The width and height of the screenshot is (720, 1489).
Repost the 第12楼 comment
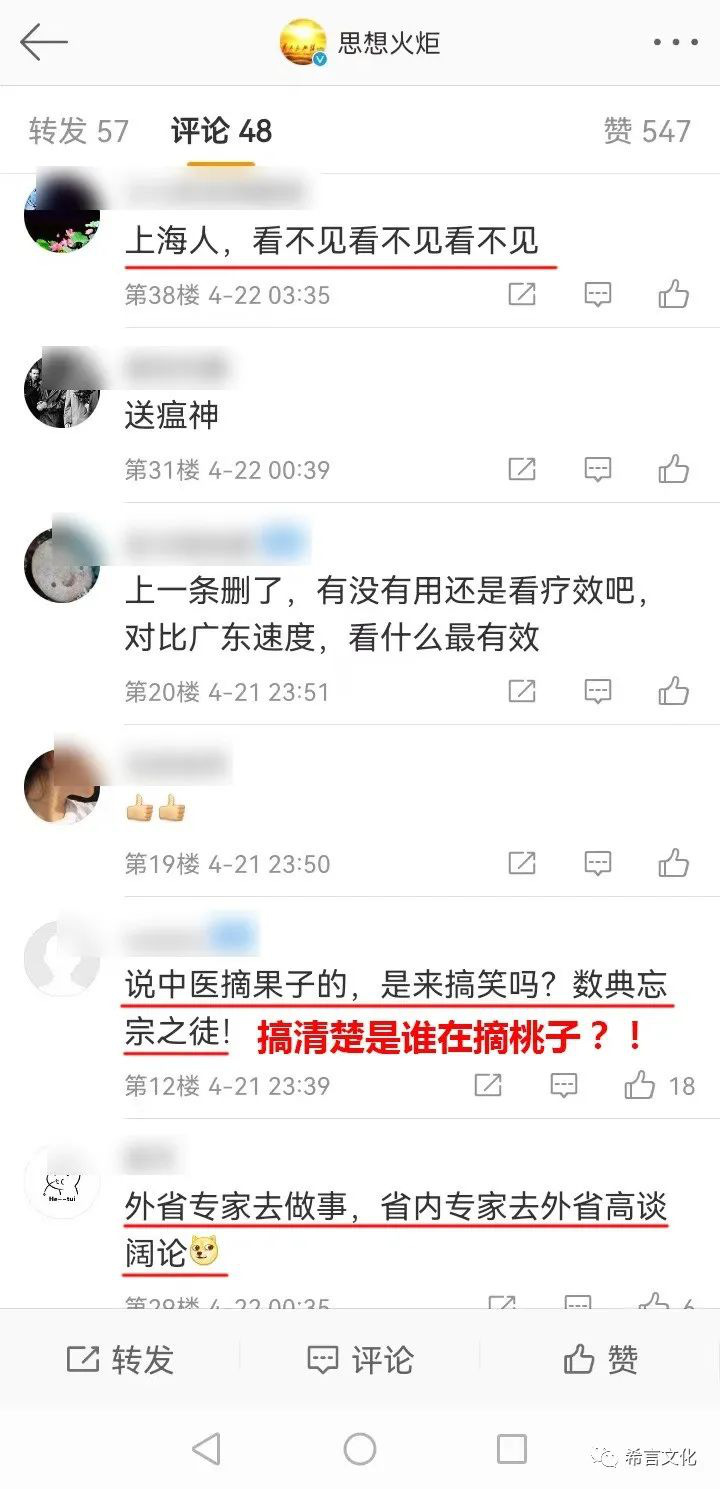pyautogui.click(x=488, y=1085)
